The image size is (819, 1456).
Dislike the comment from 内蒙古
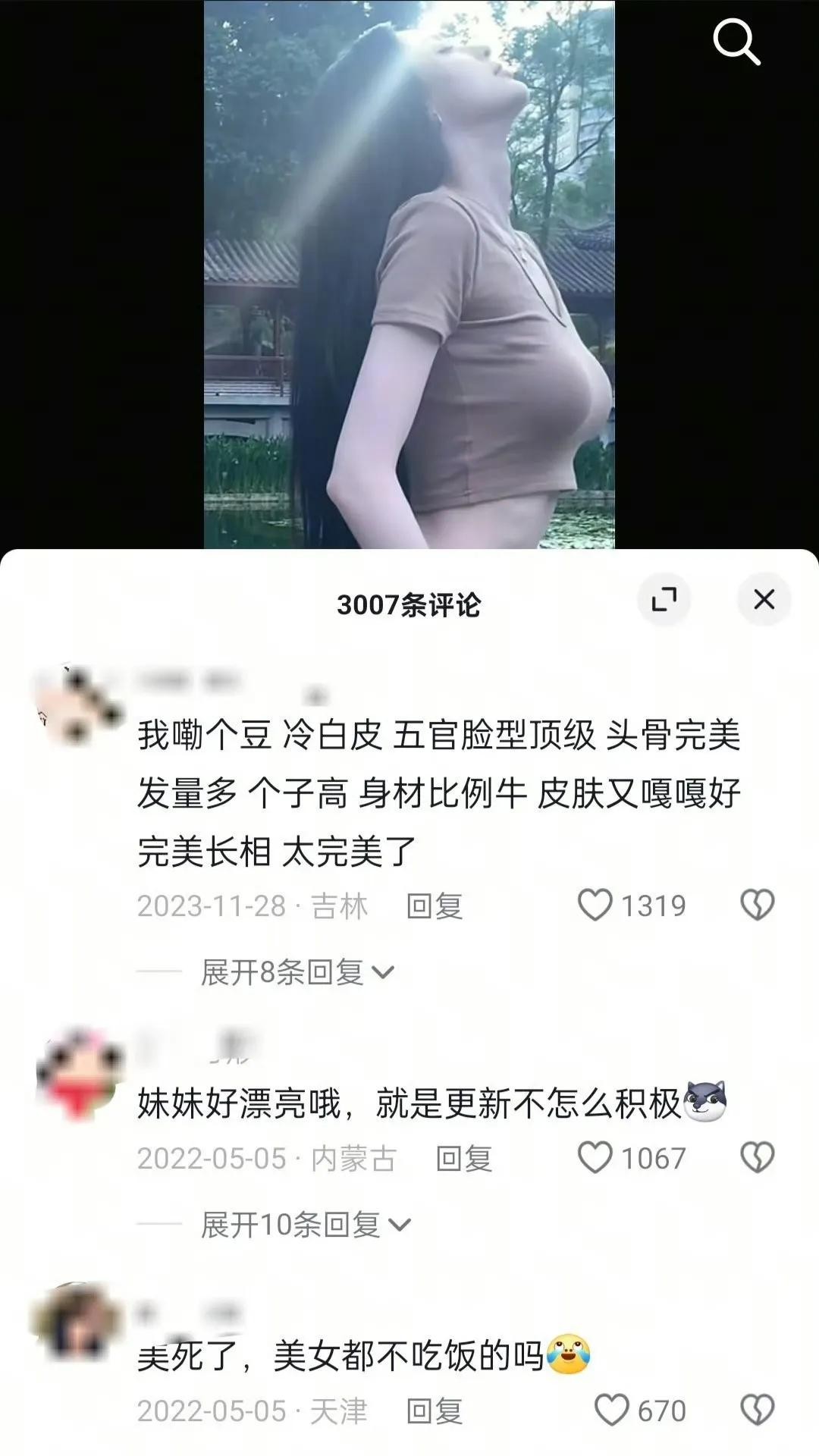[757, 1158]
